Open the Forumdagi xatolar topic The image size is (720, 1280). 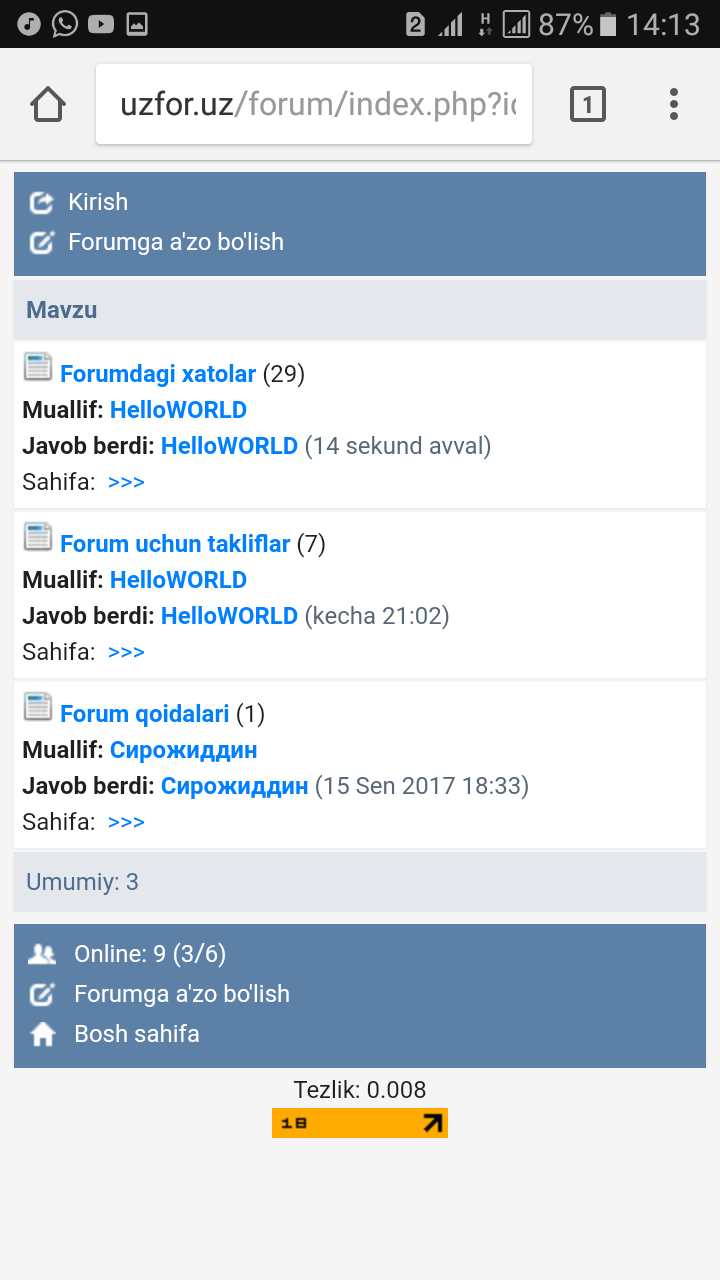point(158,374)
